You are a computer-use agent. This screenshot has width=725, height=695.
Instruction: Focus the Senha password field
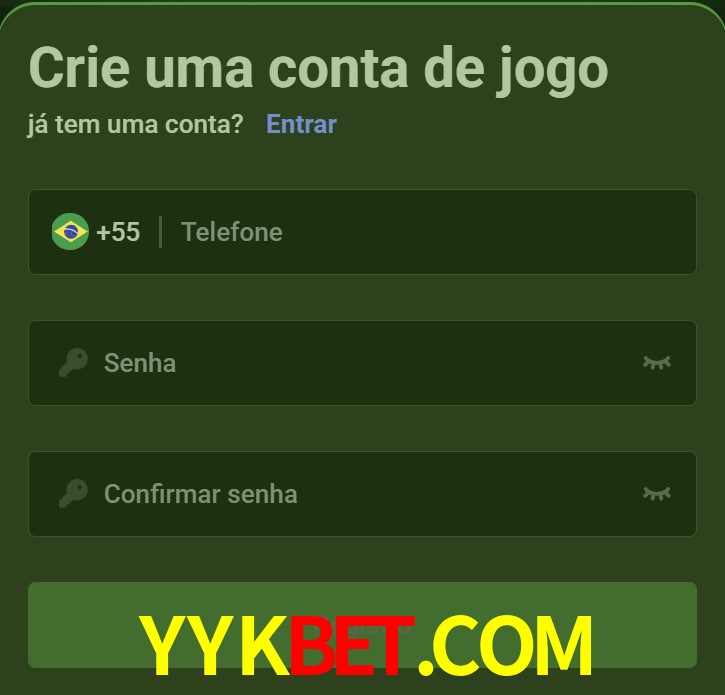[350, 363]
